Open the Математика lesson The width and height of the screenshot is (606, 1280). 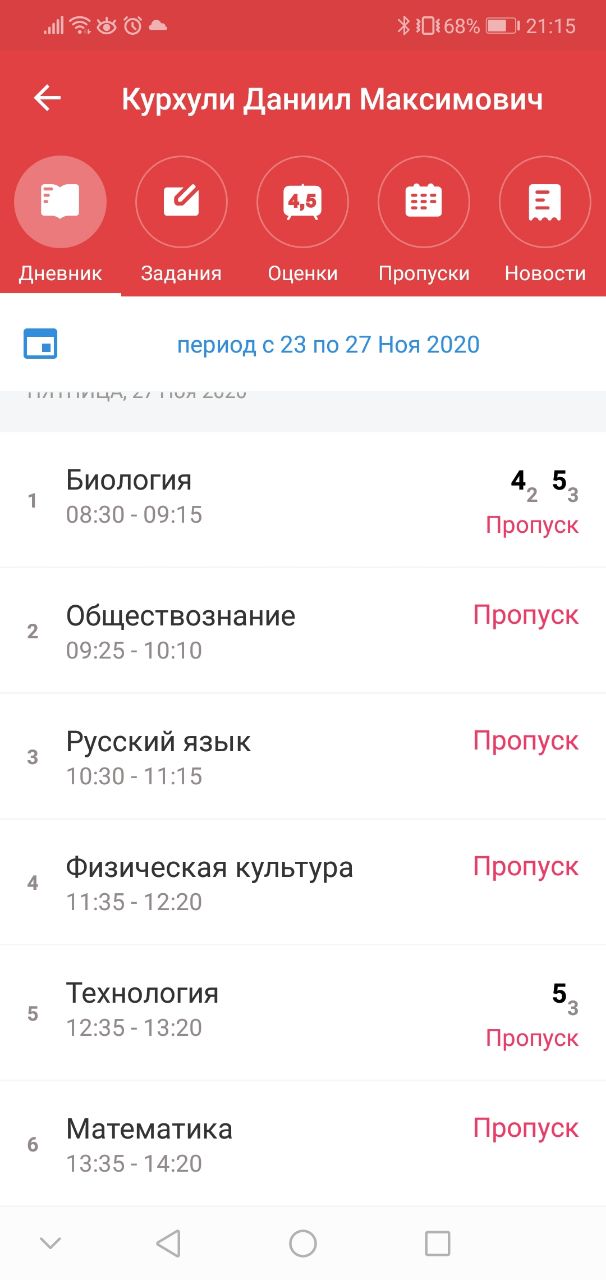[303, 1144]
